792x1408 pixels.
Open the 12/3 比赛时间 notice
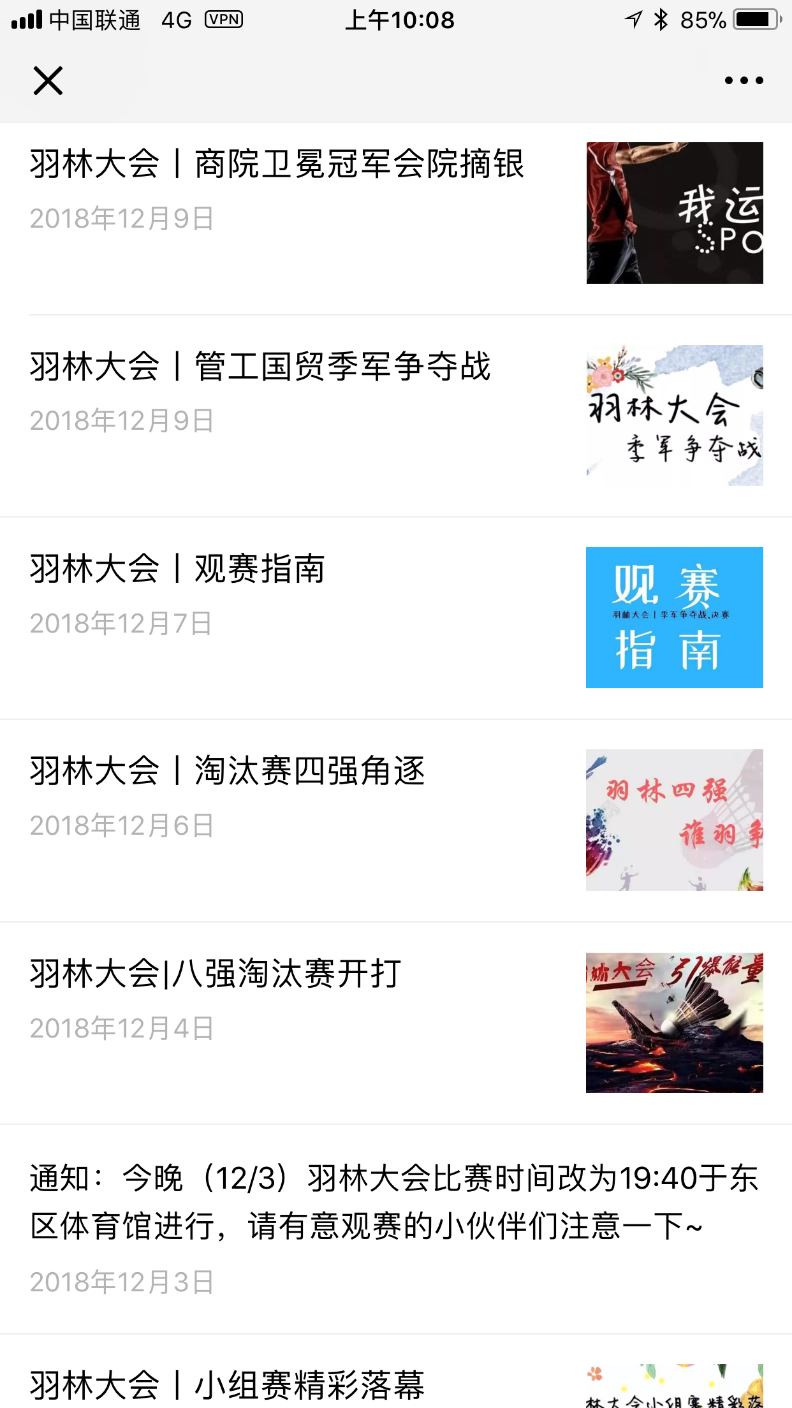[394, 1202]
